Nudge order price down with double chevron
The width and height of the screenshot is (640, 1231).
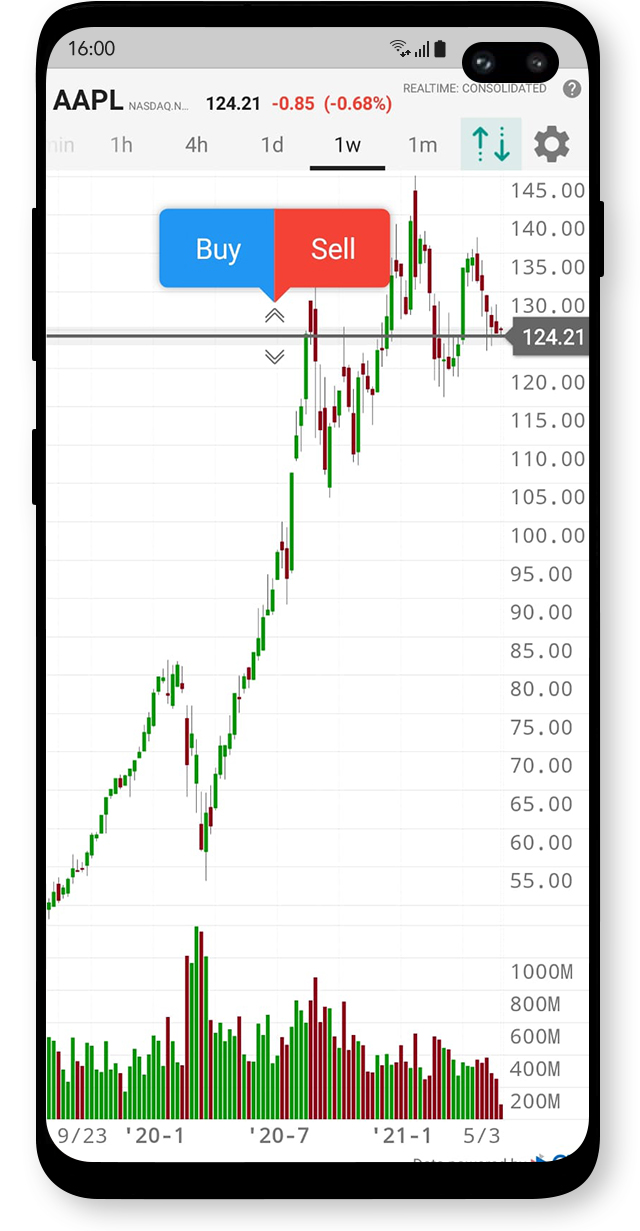click(x=274, y=356)
